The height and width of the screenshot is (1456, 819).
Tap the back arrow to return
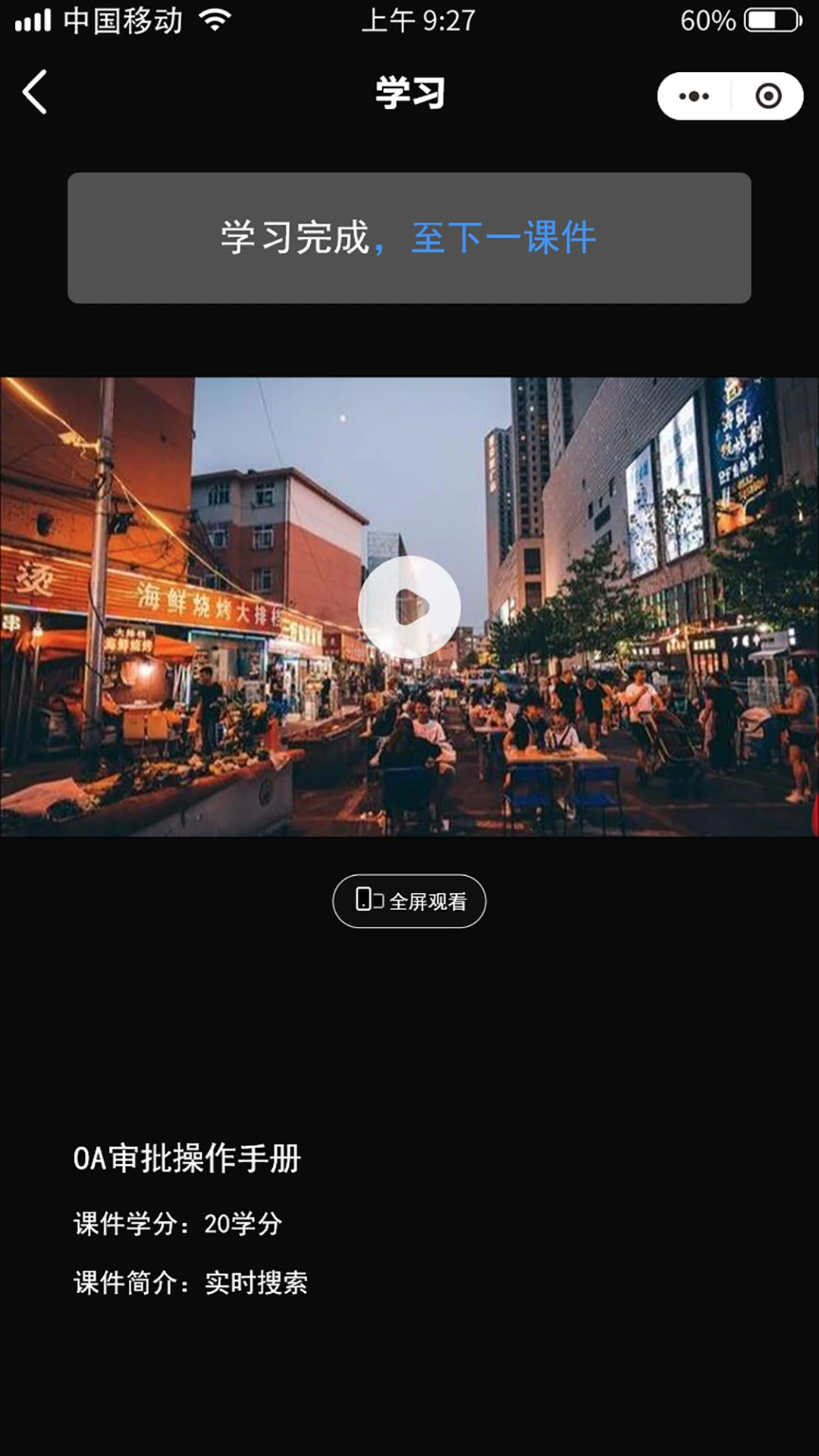pyautogui.click(x=34, y=93)
